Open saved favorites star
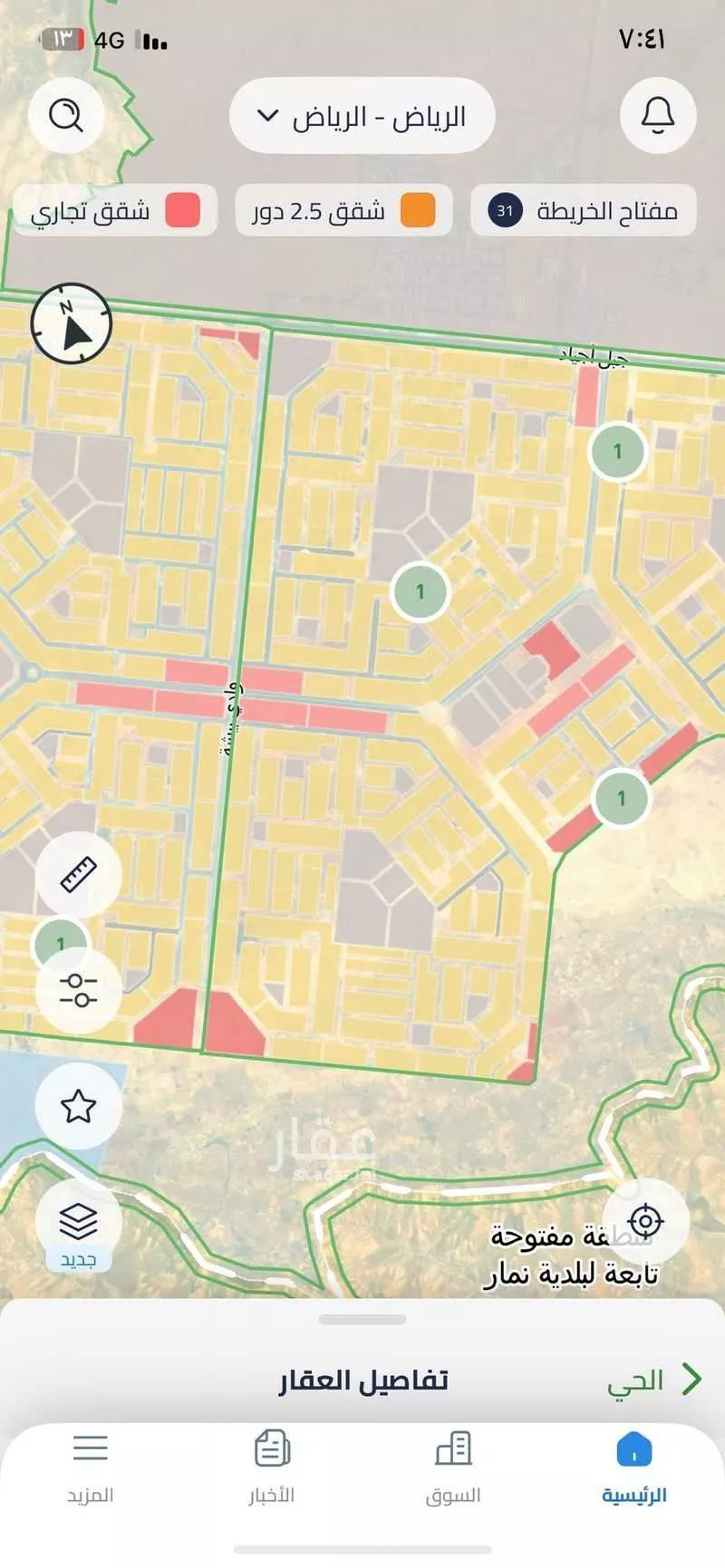The height and width of the screenshot is (1568, 725). tap(78, 1106)
